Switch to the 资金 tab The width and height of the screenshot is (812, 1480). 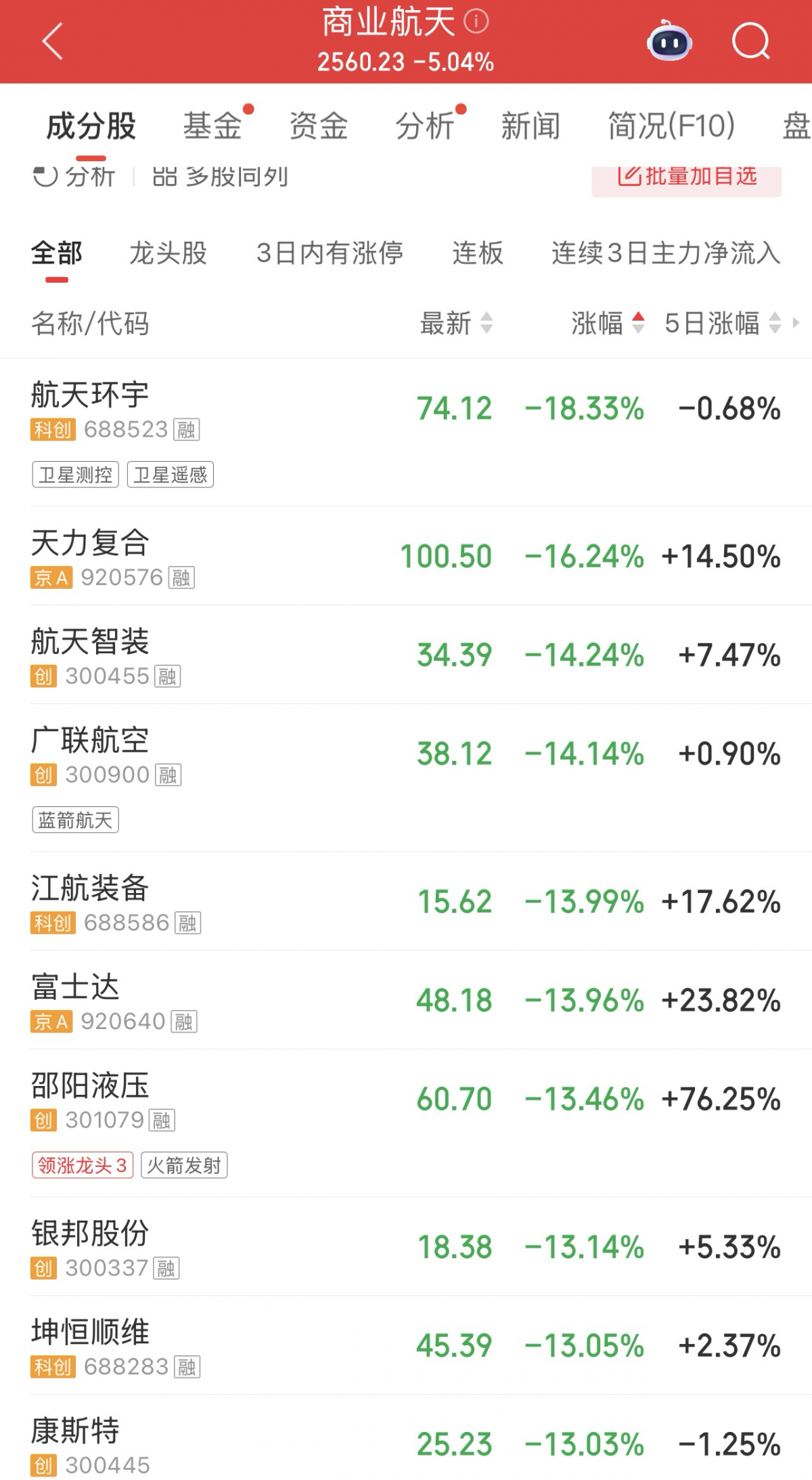tap(319, 126)
